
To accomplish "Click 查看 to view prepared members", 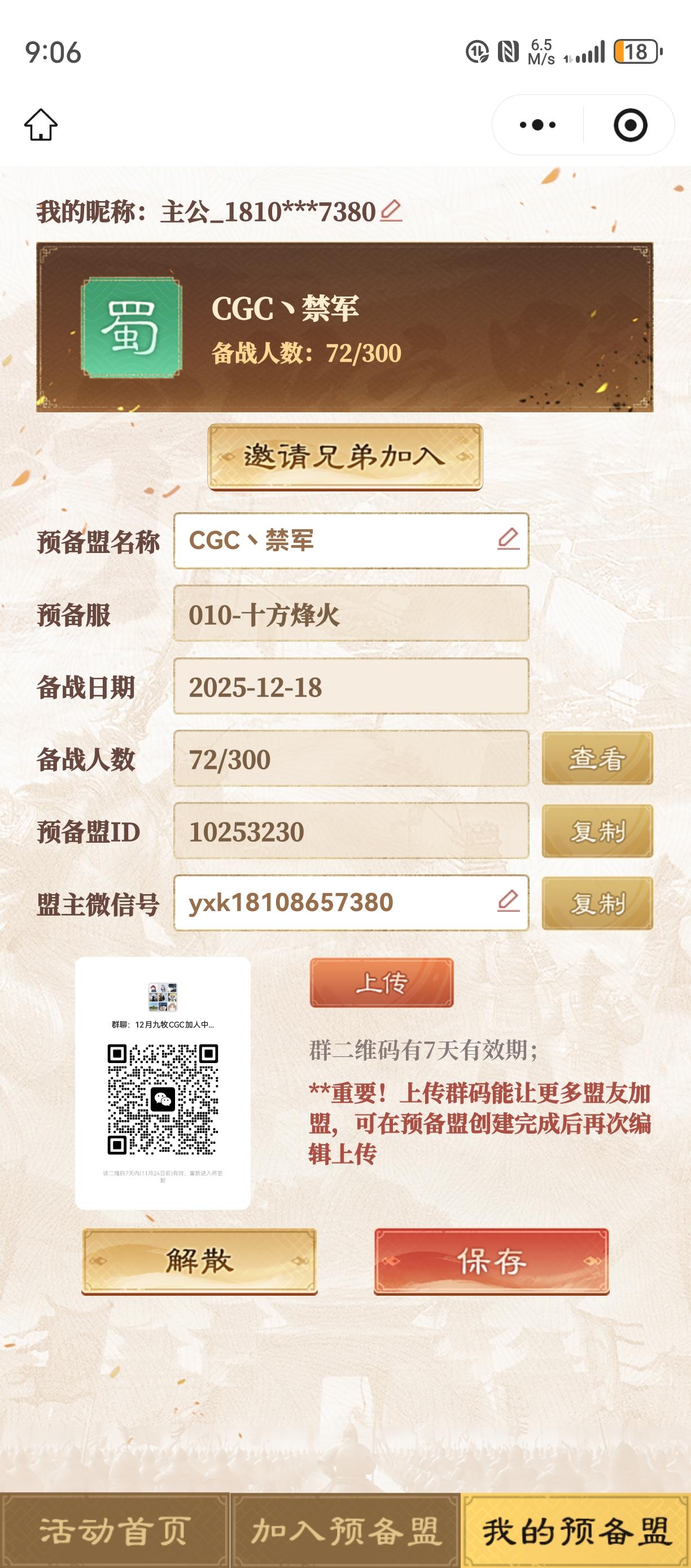I will pyautogui.click(x=598, y=757).
